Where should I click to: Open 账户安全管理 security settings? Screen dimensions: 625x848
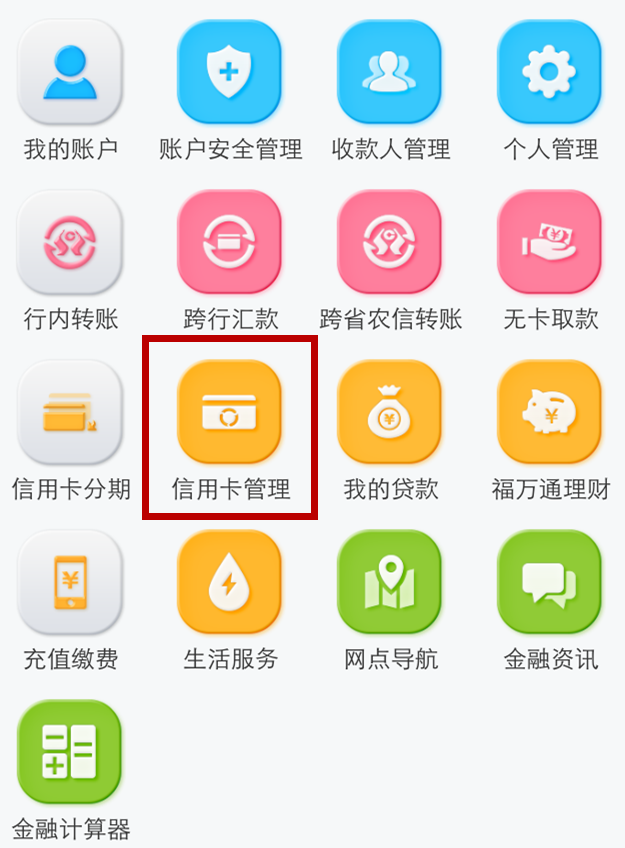(x=230, y=72)
